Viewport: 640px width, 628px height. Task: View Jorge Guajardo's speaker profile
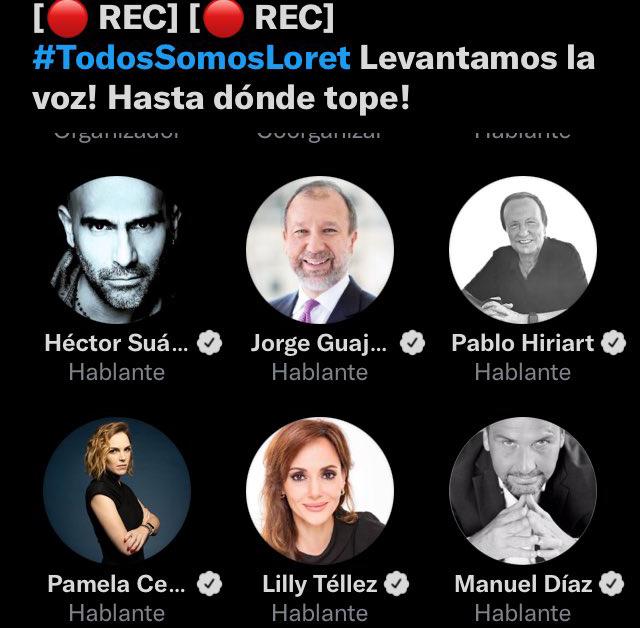pos(320,250)
